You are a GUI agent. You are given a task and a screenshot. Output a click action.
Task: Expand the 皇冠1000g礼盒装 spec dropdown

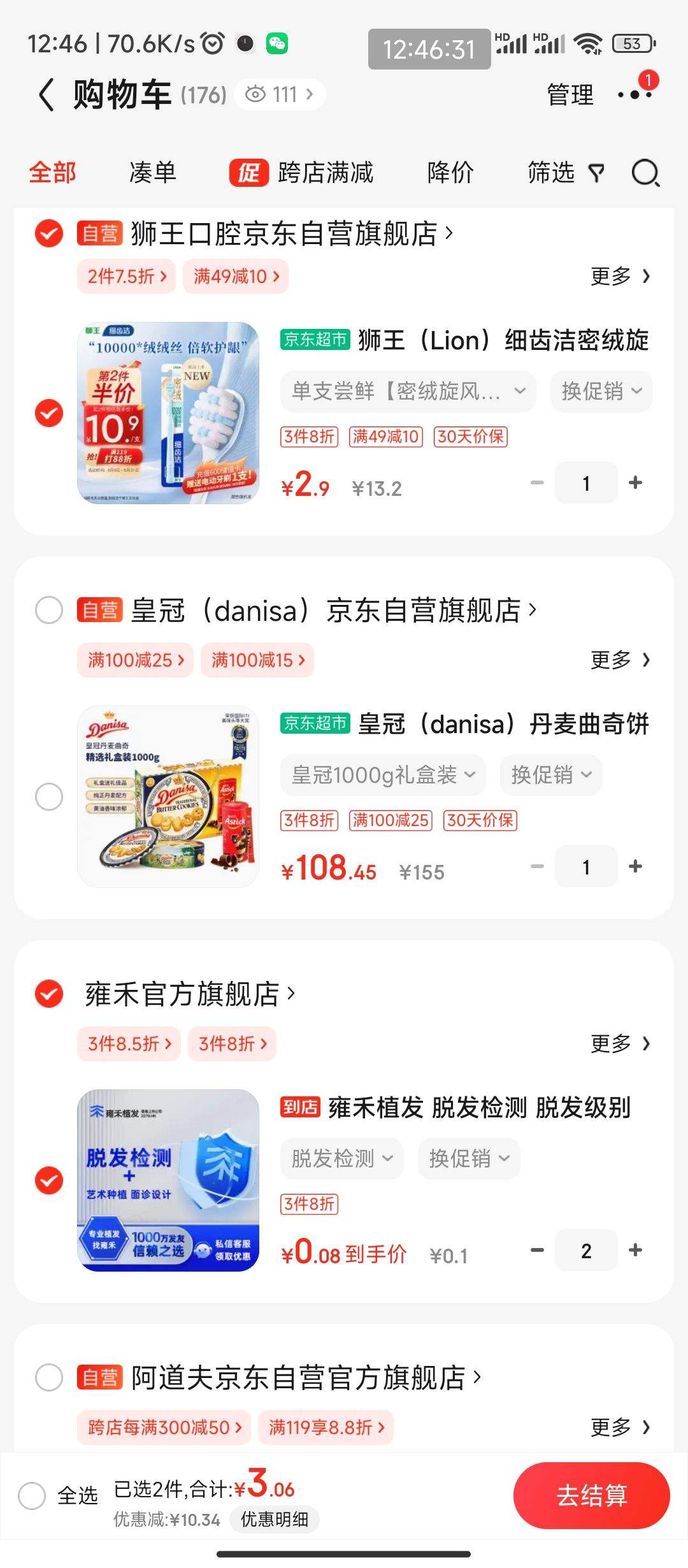pos(383,775)
